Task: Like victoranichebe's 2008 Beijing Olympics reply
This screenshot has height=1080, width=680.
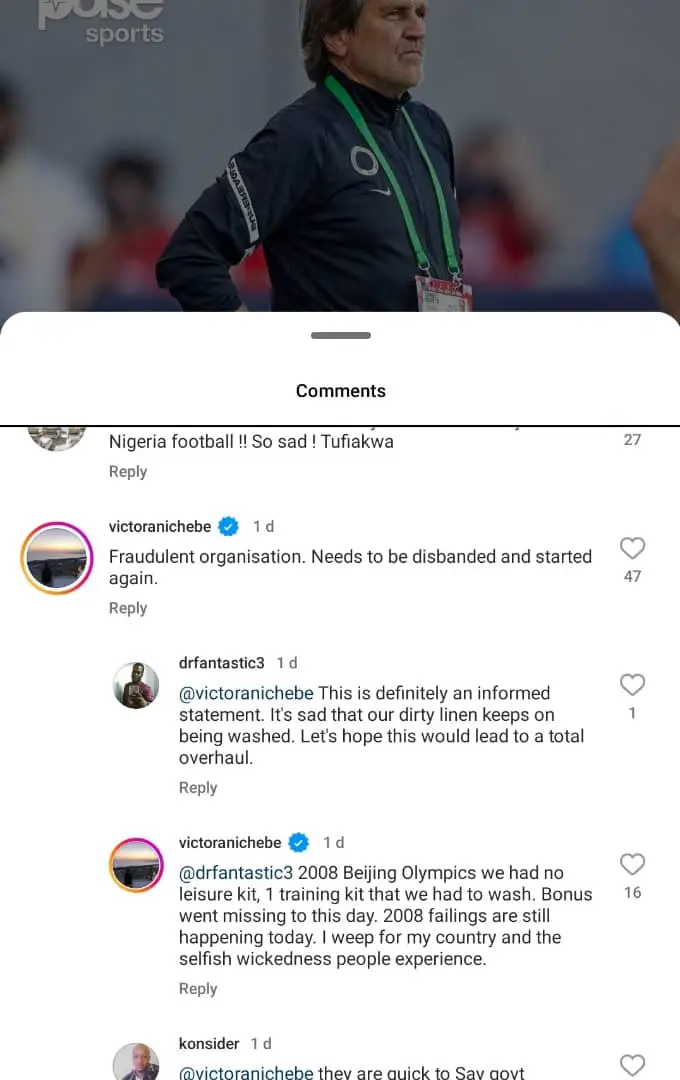Action: click(x=632, y=864)
